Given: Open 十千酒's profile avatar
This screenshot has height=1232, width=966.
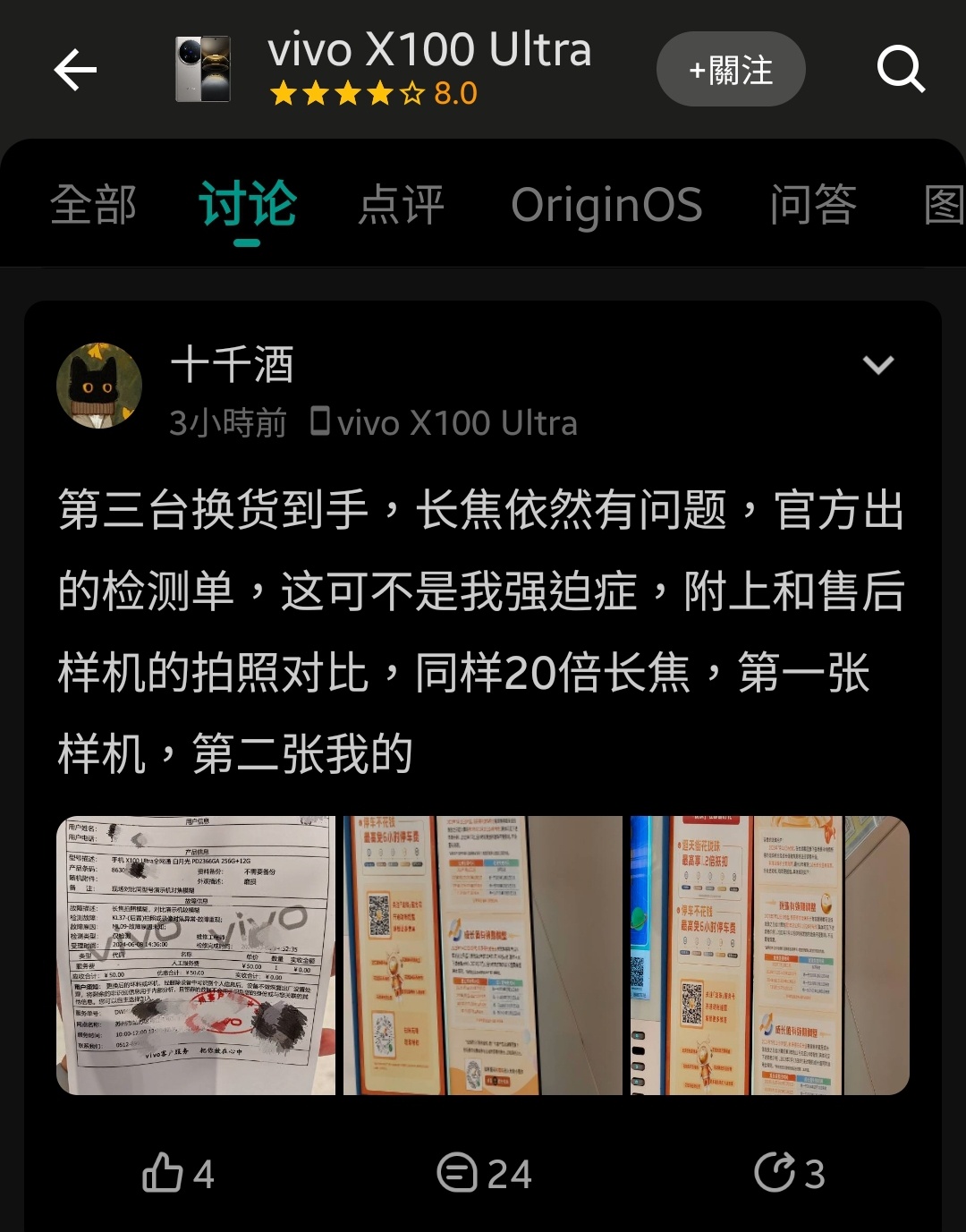Looking at the screenshot, I should pos(99,386).
